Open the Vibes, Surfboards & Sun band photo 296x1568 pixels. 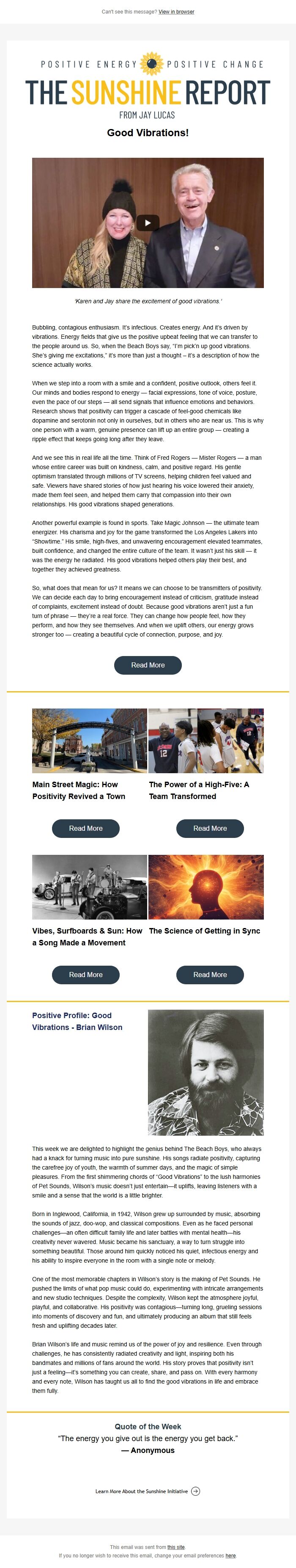(x=90, y=886)
